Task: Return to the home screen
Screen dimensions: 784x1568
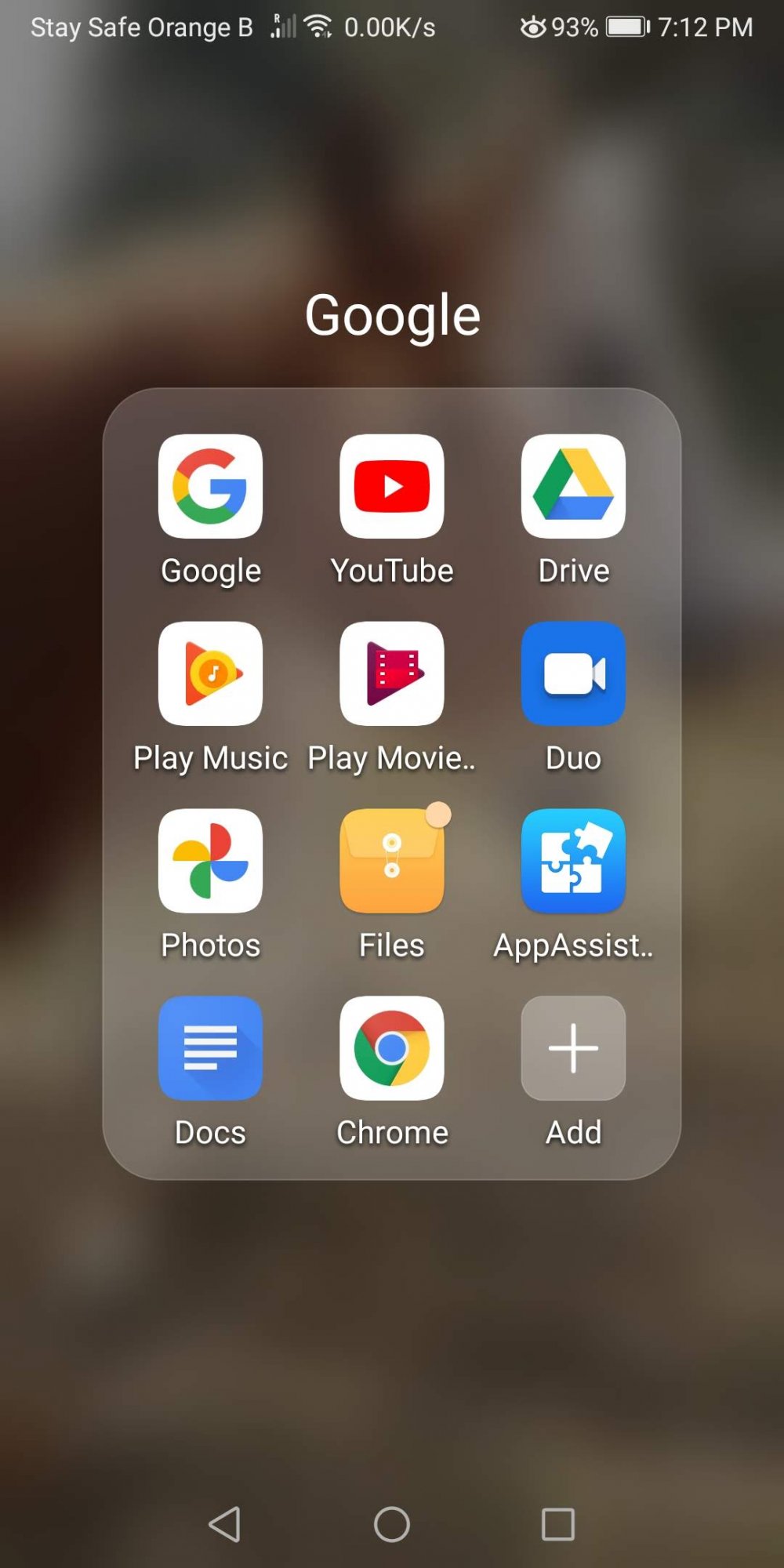Action: tap(392, 1524)
